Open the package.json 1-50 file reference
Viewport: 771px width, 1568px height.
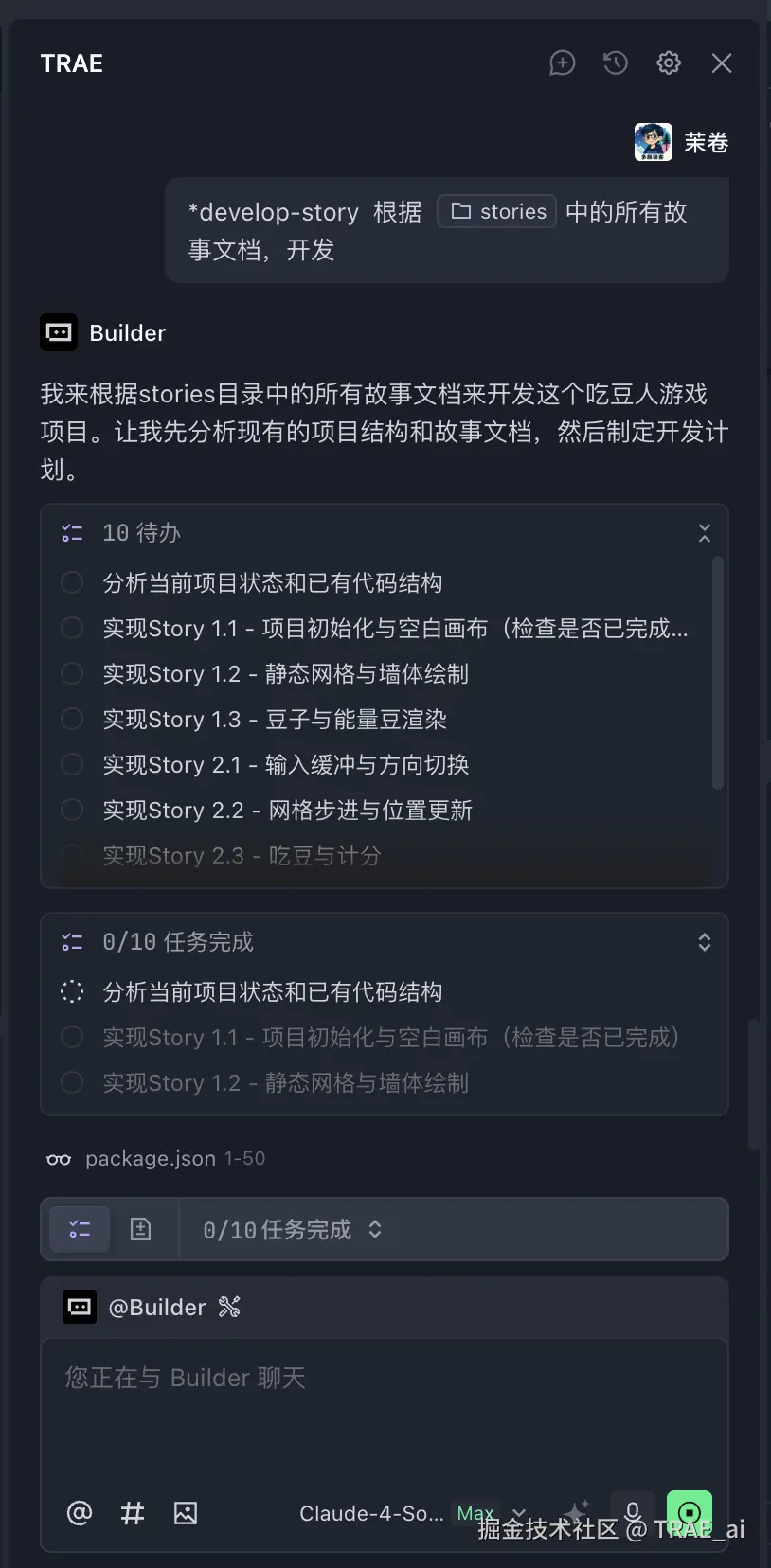[x=174, y=1159]
